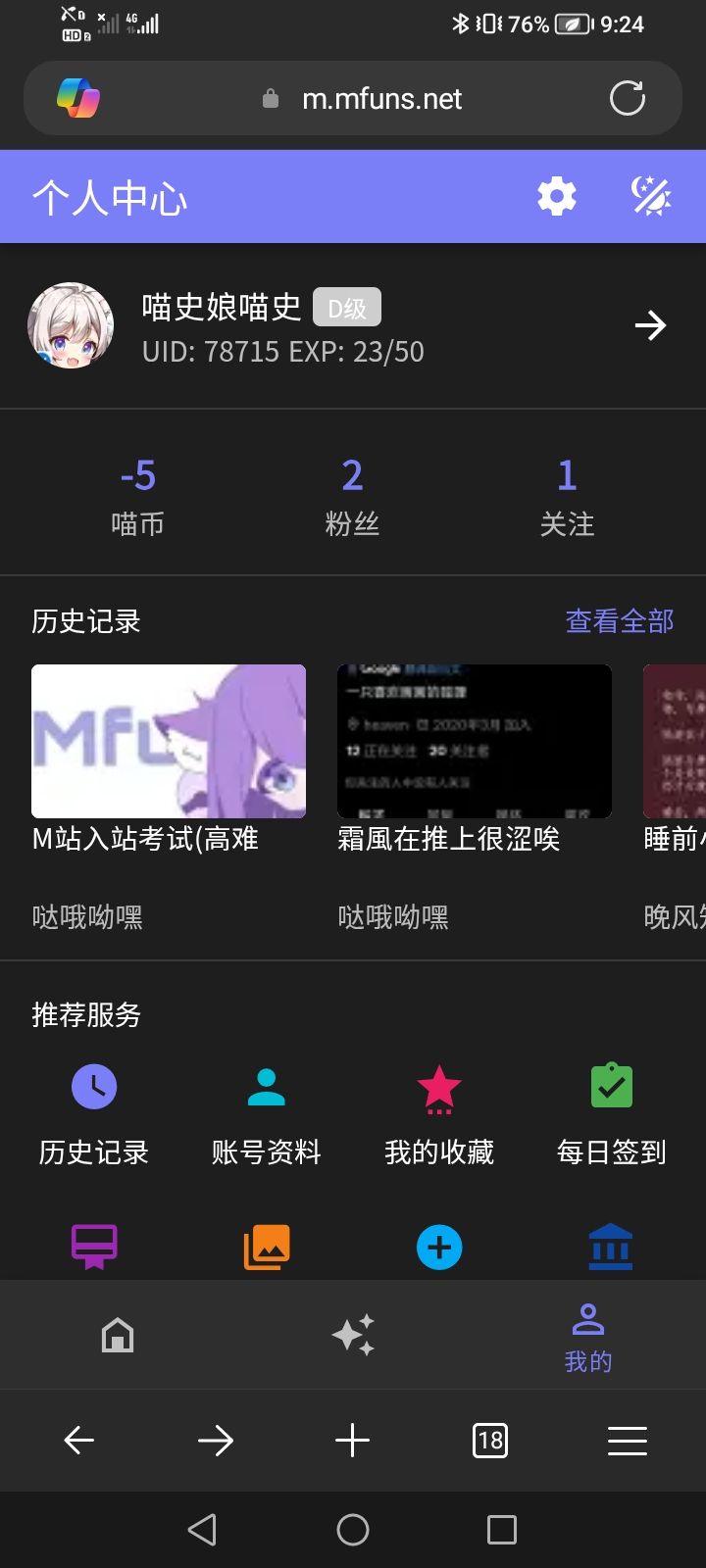Open the browser hamburger menu
Viewport: 706px width, 1568px height.
[628, 1440]
